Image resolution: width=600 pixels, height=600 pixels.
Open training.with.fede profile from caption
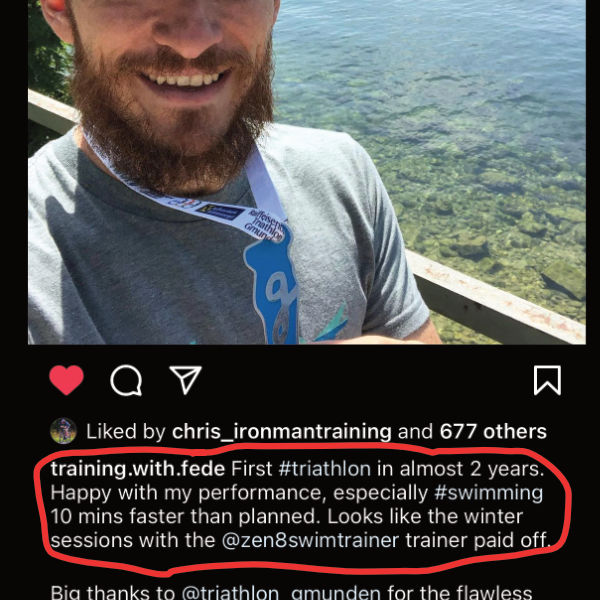(x=135, y=467)
